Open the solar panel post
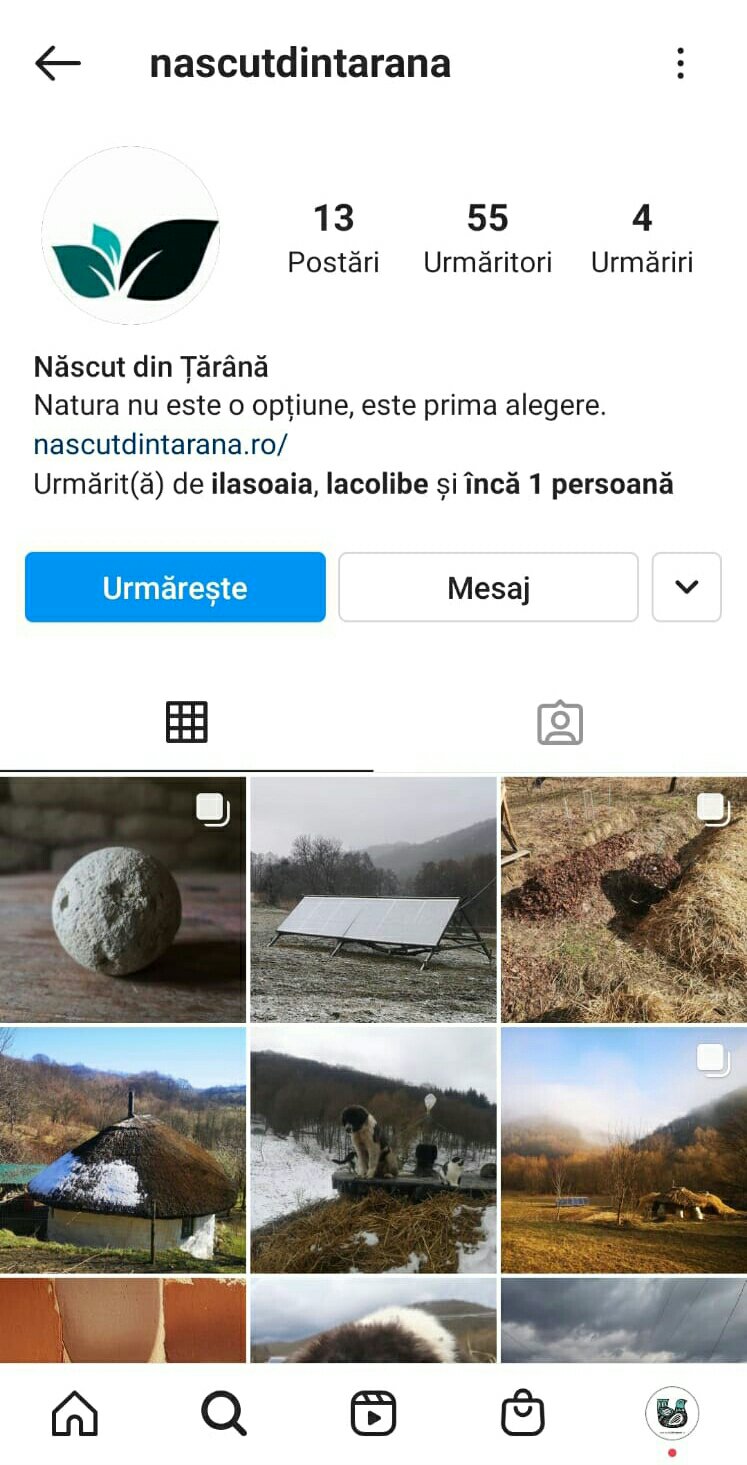Image resolution: width=747 pixels, height=1465 pixels. (x=373, y=899)
